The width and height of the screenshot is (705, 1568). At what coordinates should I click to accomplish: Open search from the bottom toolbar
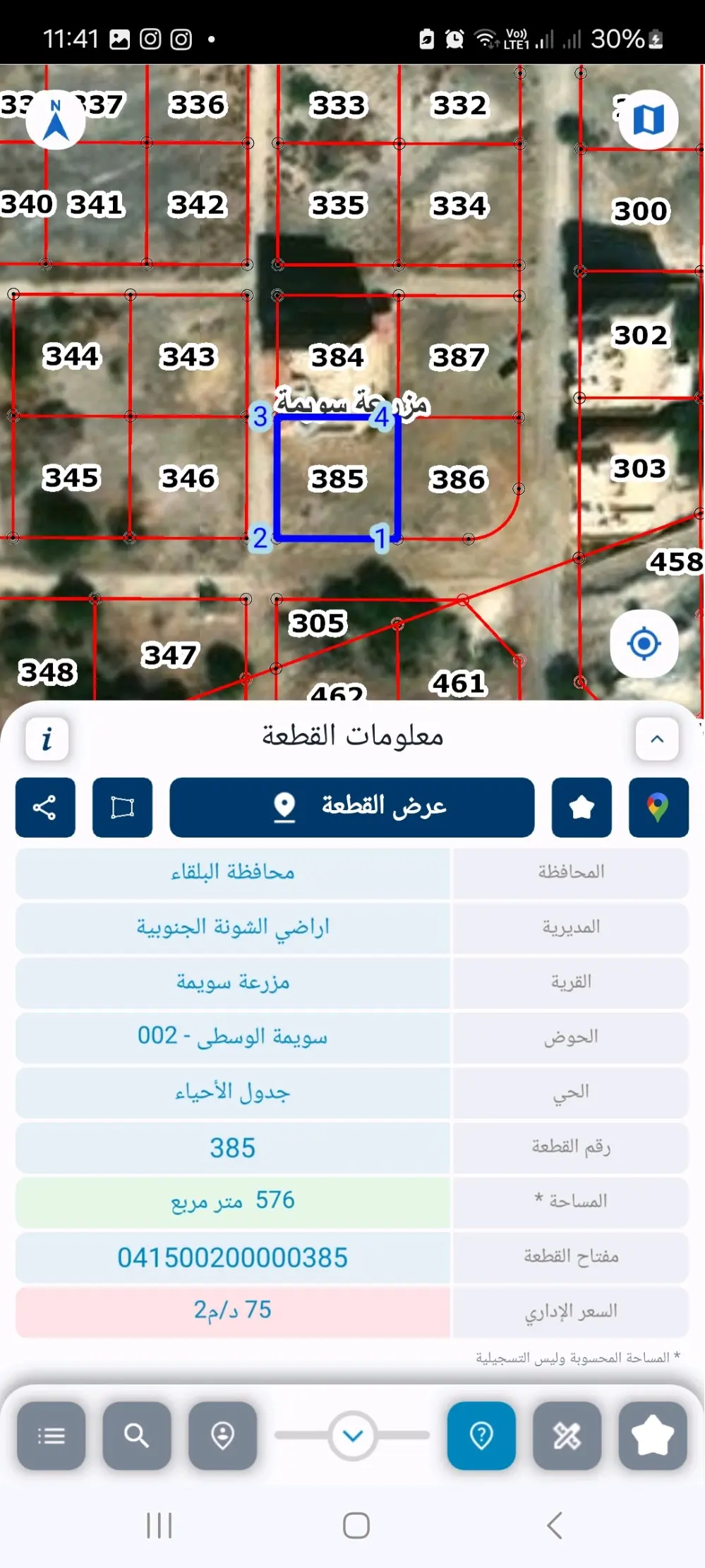click(x=136, y=1435)
